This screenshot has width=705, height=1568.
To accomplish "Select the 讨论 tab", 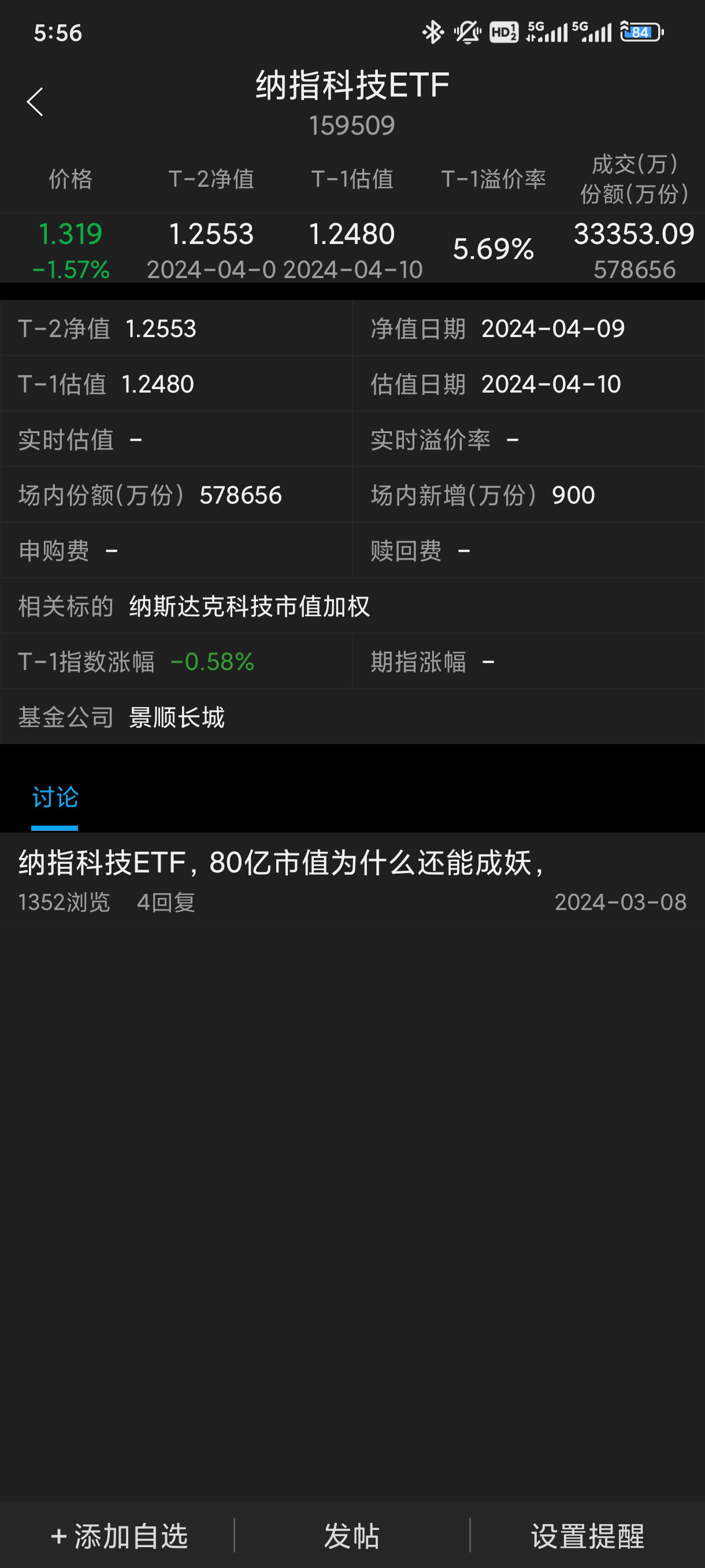I will click(55, 797).
